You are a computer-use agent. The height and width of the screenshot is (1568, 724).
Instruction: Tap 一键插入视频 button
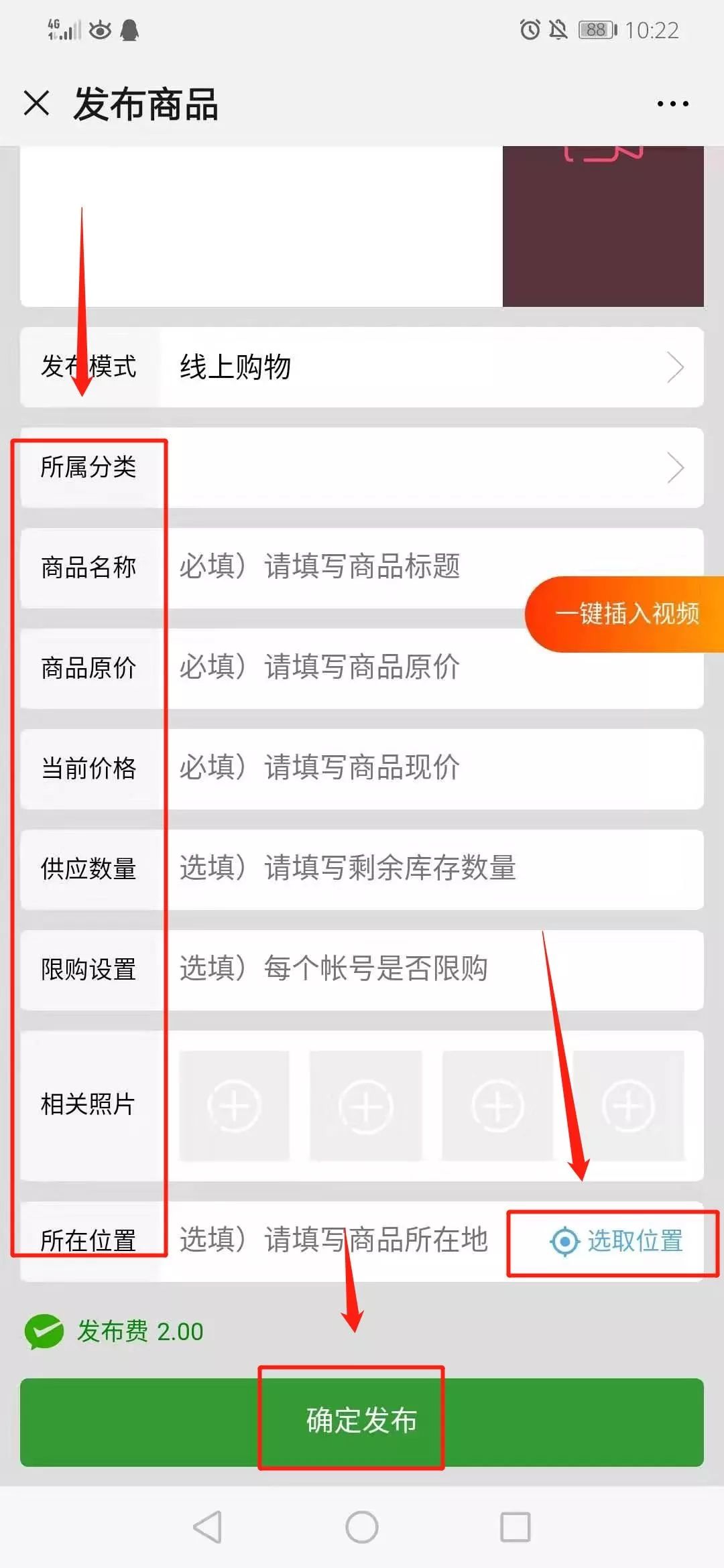(x=626, y=614)
